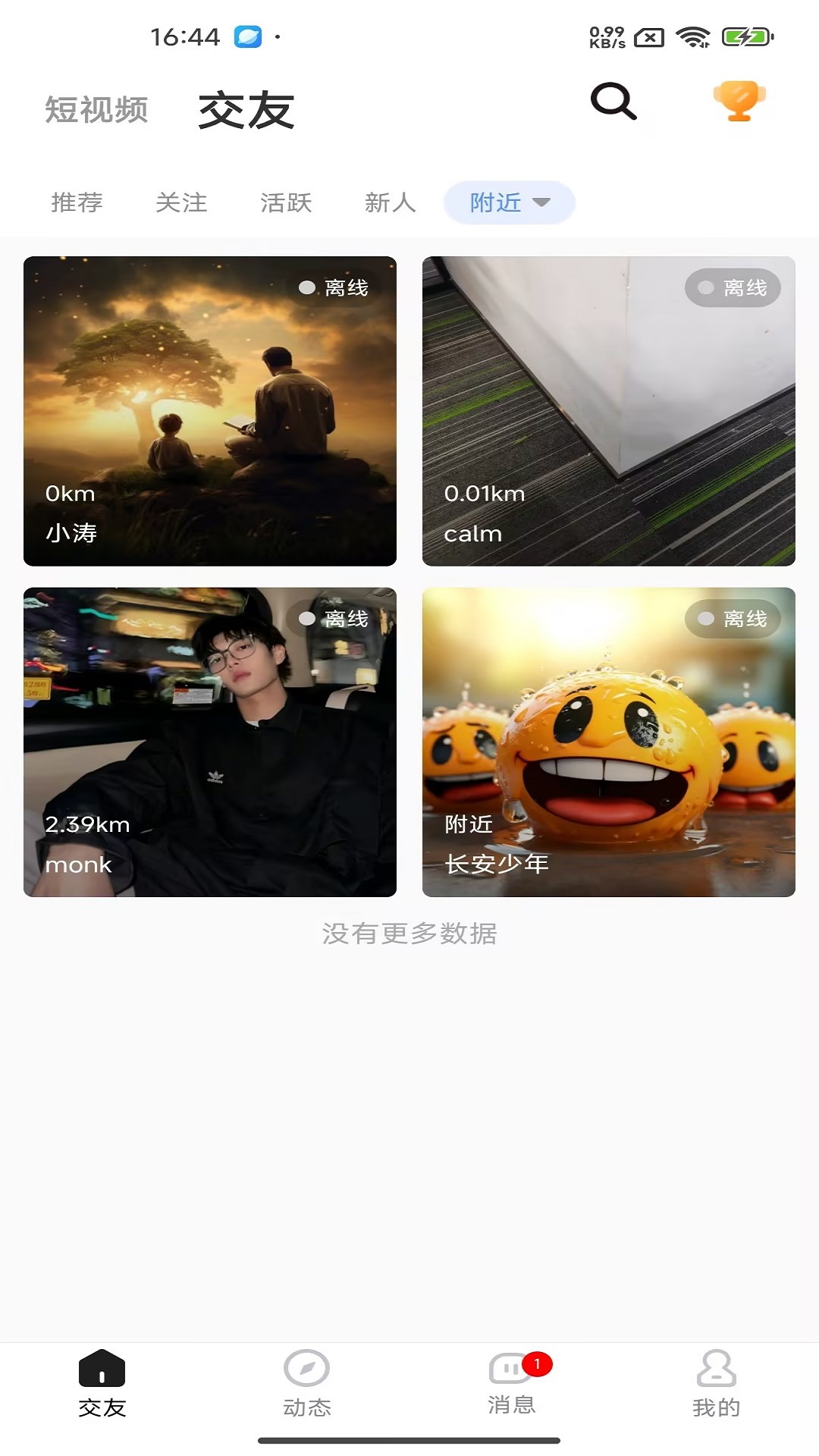Open the search magnifier icon
819x1456 pixels.
click(x=613, y=102)
